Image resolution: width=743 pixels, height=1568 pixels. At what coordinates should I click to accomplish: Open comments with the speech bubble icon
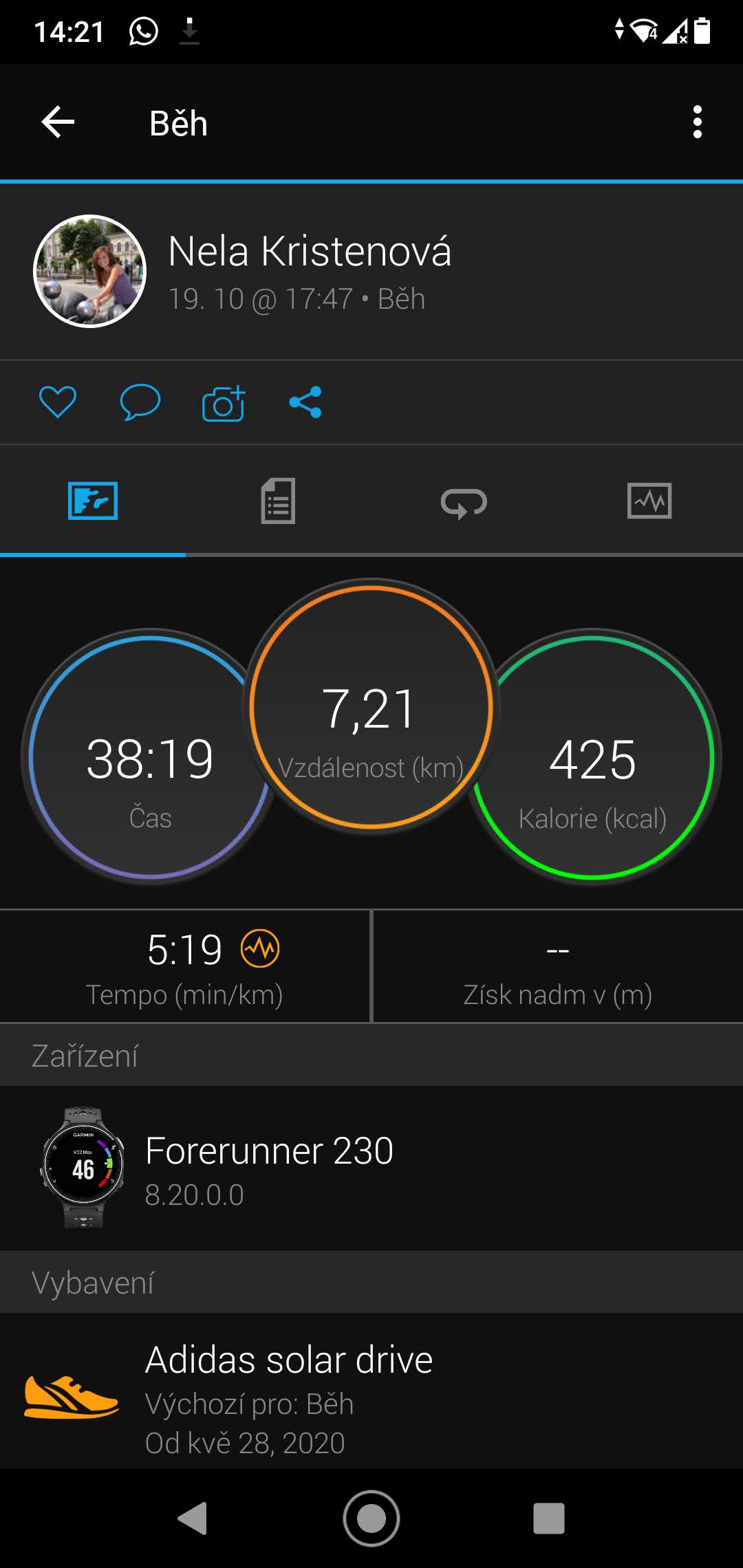click(x=140, y=402)
